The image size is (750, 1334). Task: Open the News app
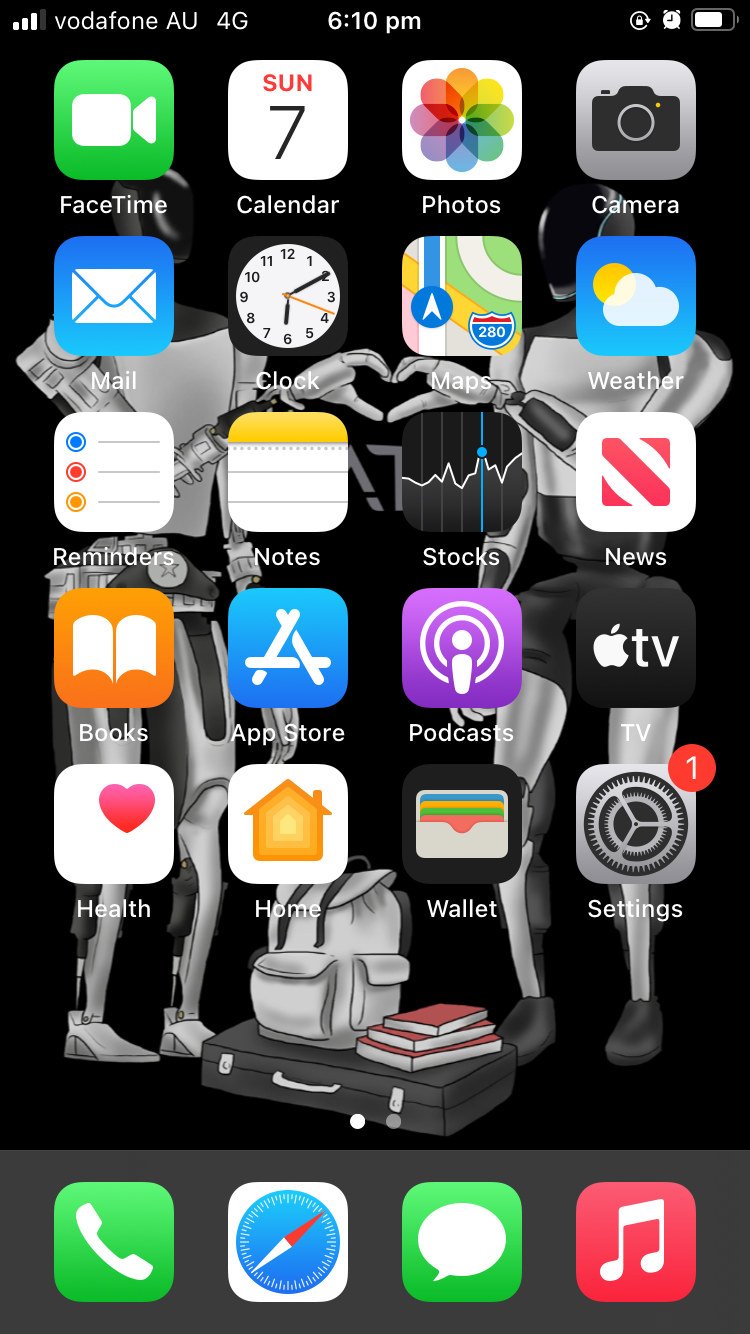[x=636, y=472]
